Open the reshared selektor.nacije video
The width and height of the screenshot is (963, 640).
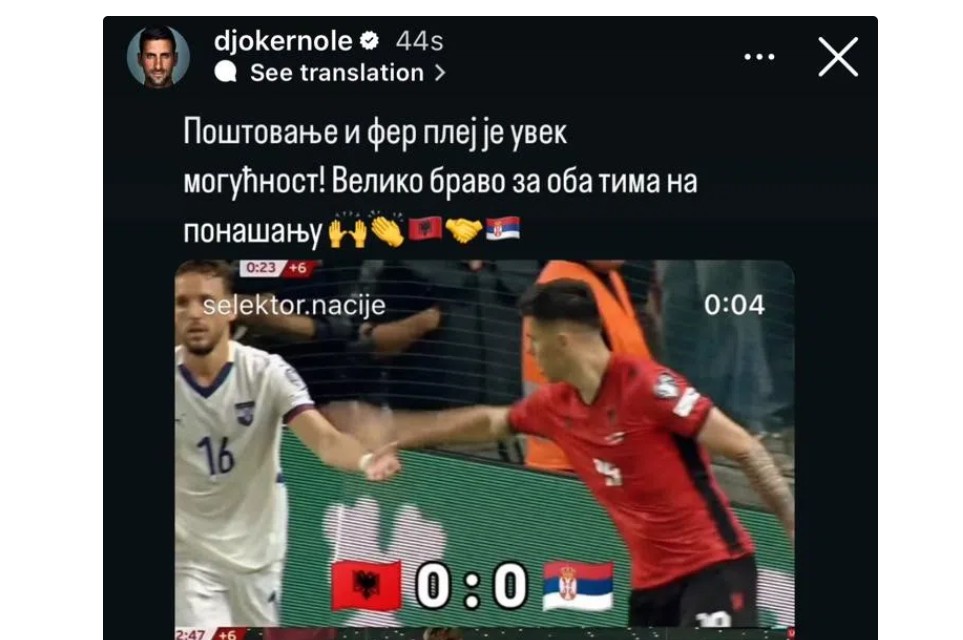(484, 443)
